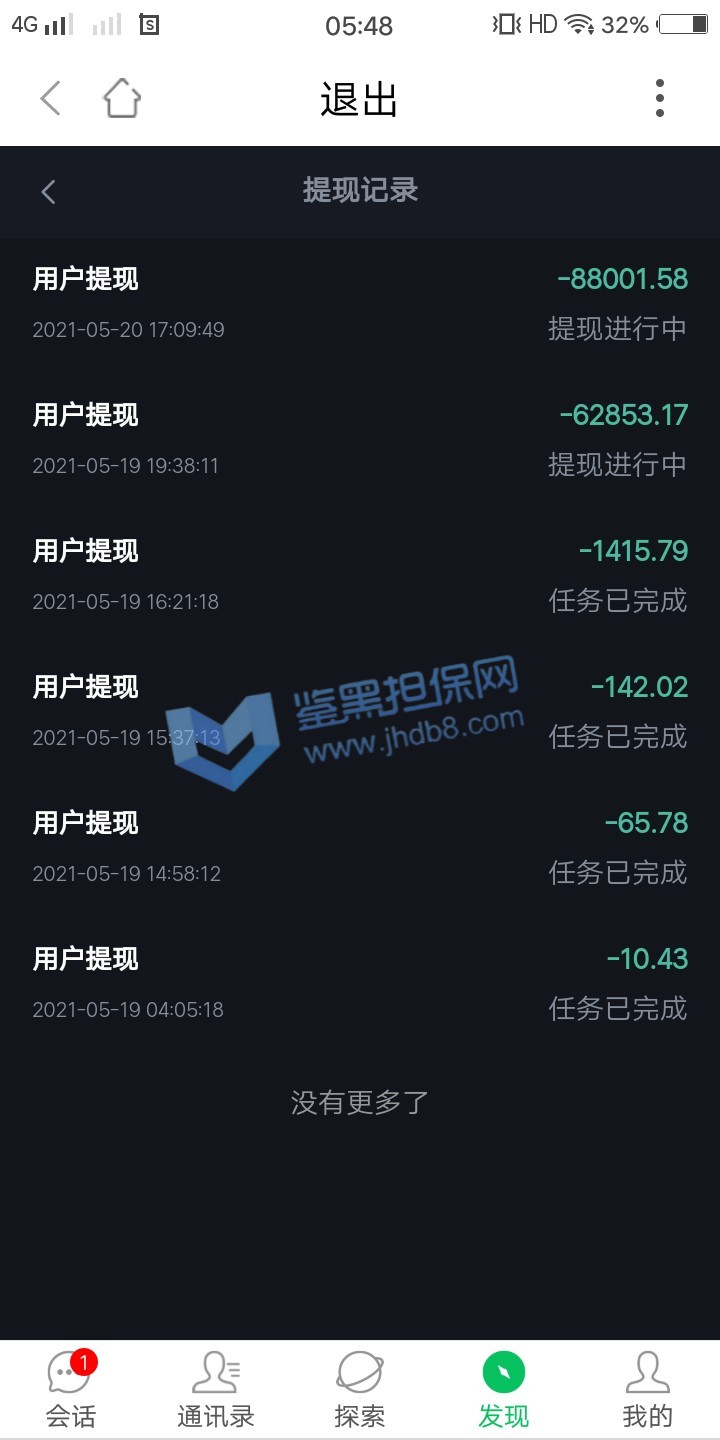Switch to the 会话 tab
This screenshot has height=1440, width=720.
point(71,1390)
